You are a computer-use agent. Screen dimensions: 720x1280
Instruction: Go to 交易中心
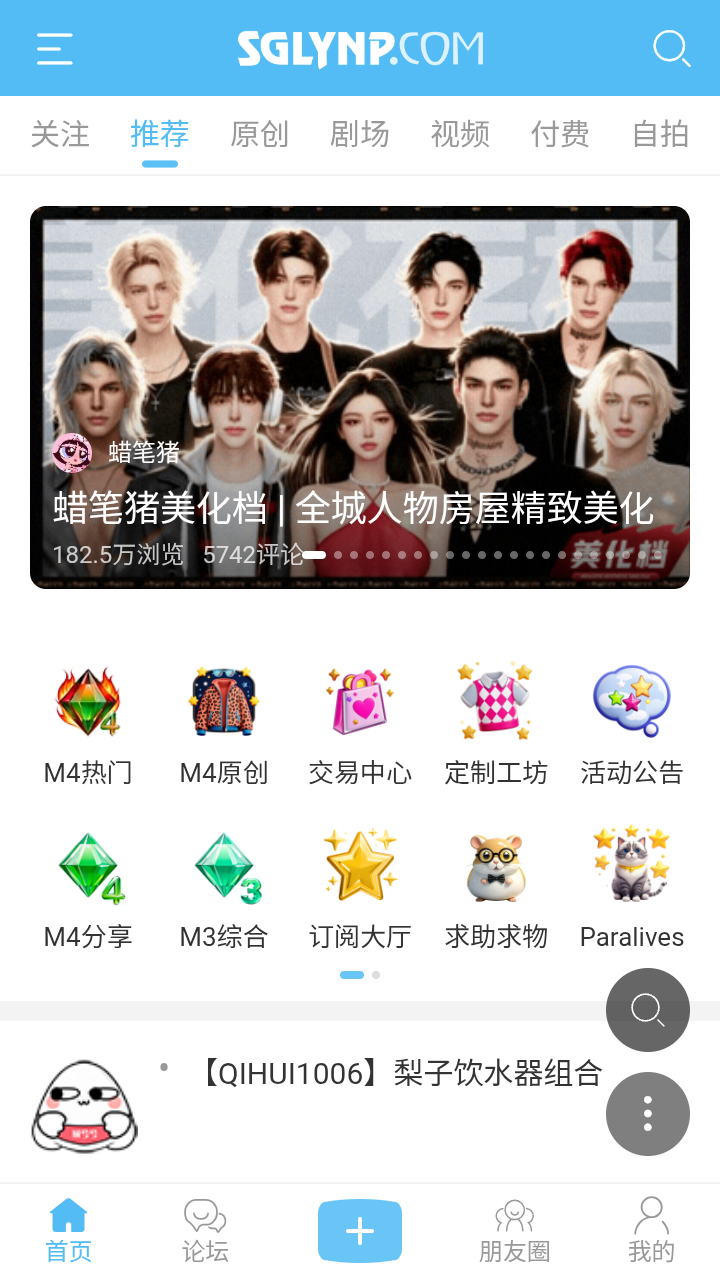point(360,724)
